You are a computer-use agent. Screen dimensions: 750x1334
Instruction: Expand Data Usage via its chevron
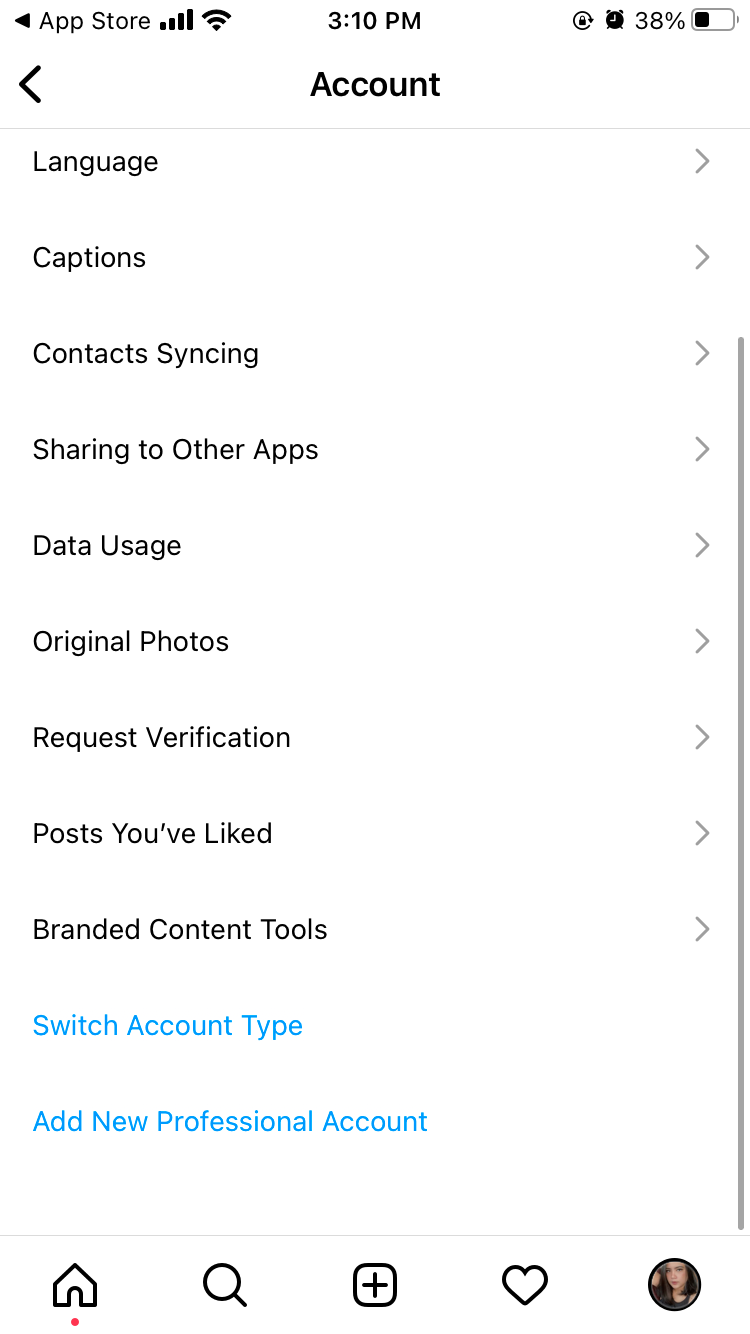click(701, 545)
